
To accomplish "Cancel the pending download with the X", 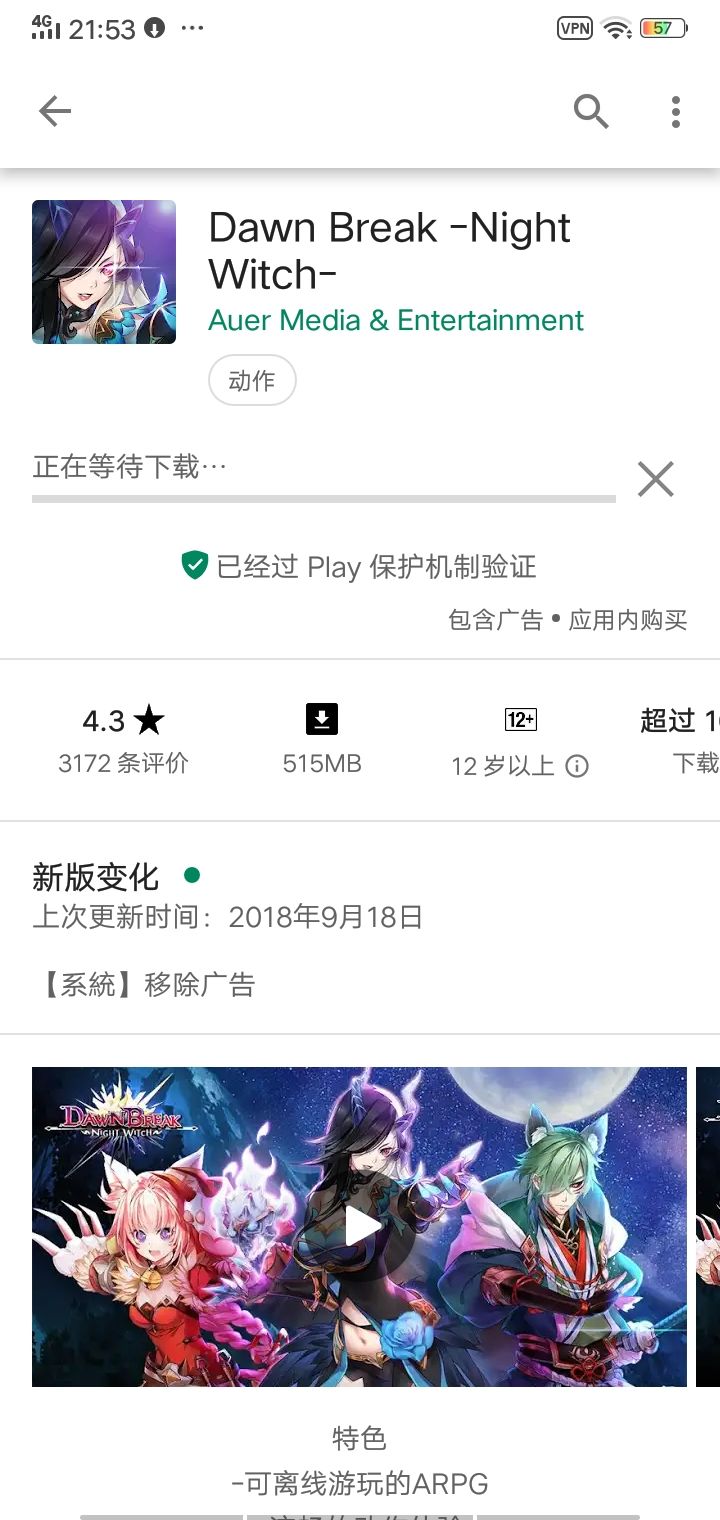I will pos(655,479).
